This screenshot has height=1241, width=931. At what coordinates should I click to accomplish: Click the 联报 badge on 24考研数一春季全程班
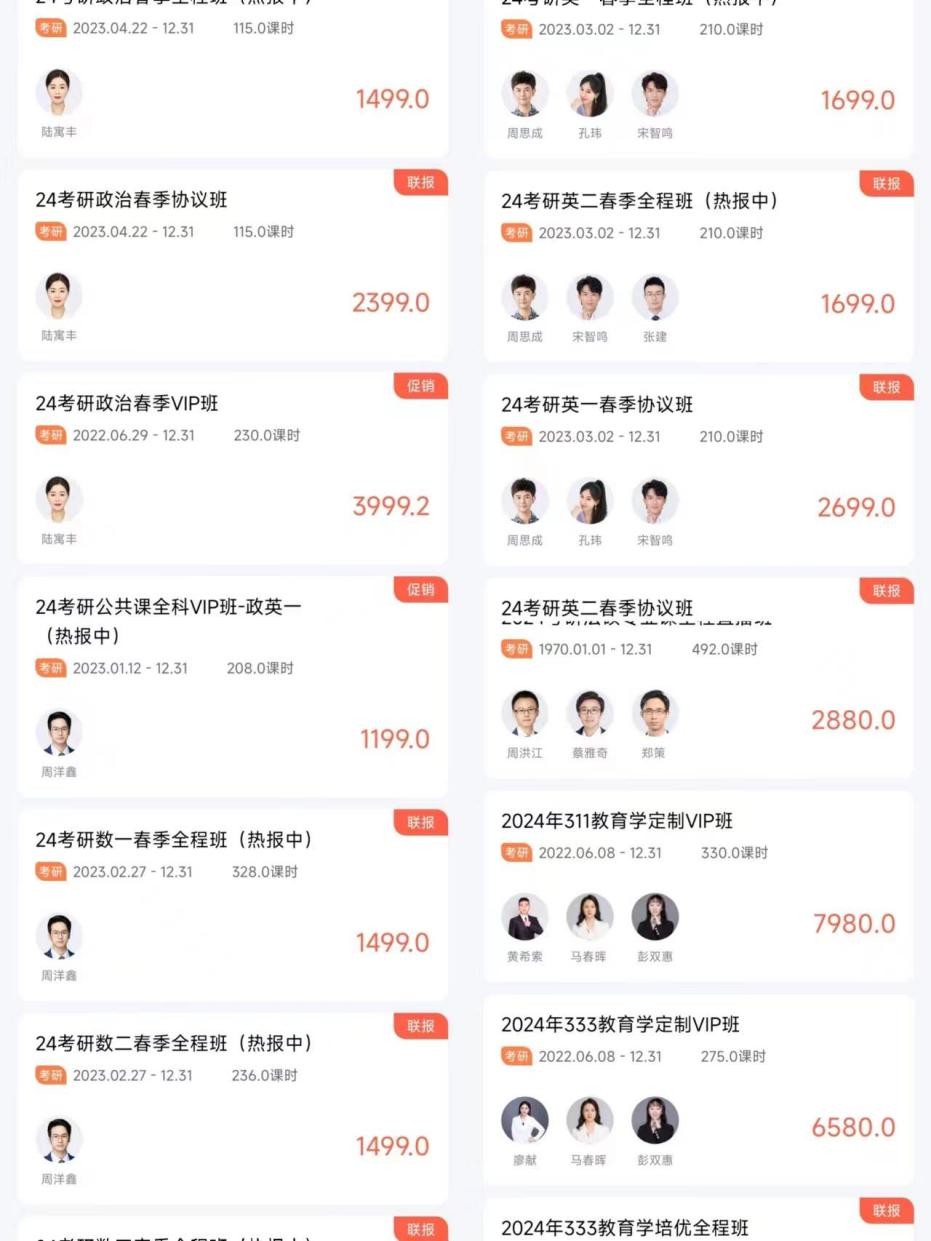coord(421,823)
